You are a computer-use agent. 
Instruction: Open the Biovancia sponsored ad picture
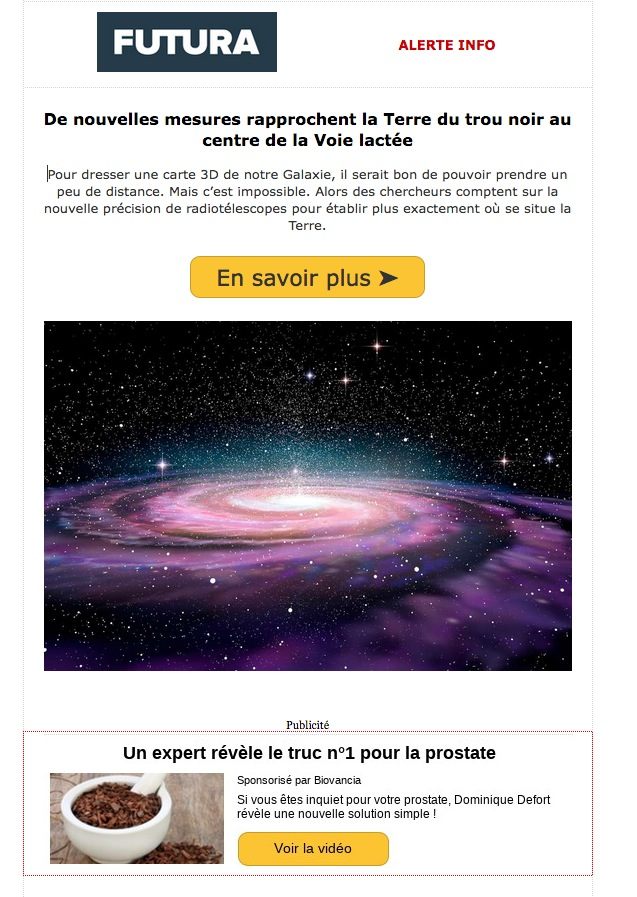[137, 818]
